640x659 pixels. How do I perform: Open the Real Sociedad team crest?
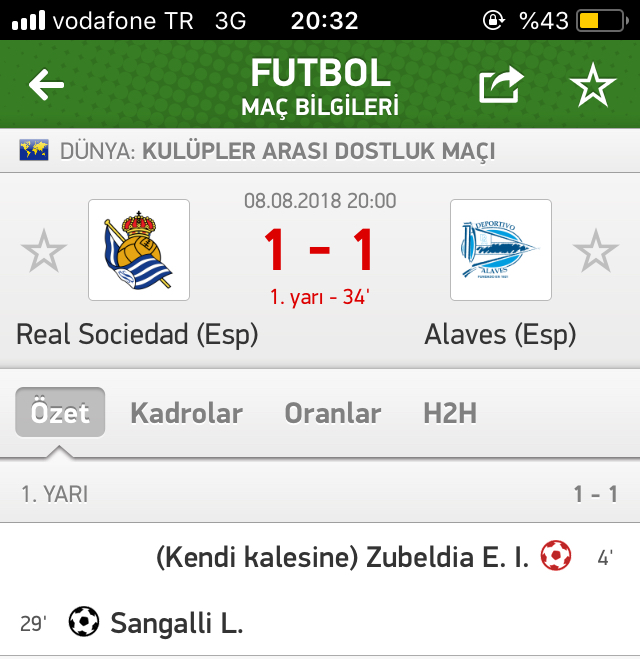coord(139,250)
